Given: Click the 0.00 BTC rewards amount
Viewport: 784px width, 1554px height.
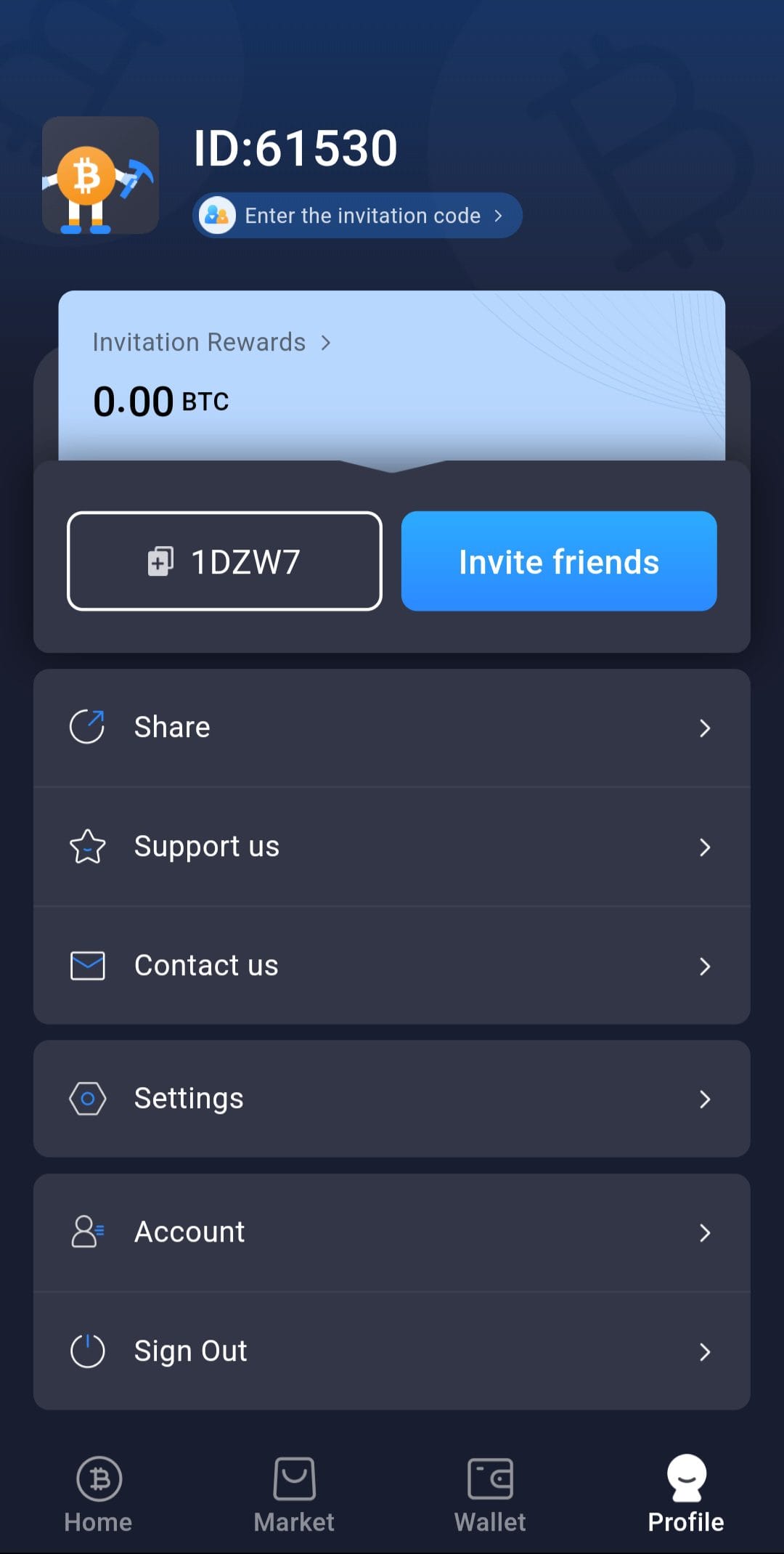Looking at the screenshot, I should point(160,399).
